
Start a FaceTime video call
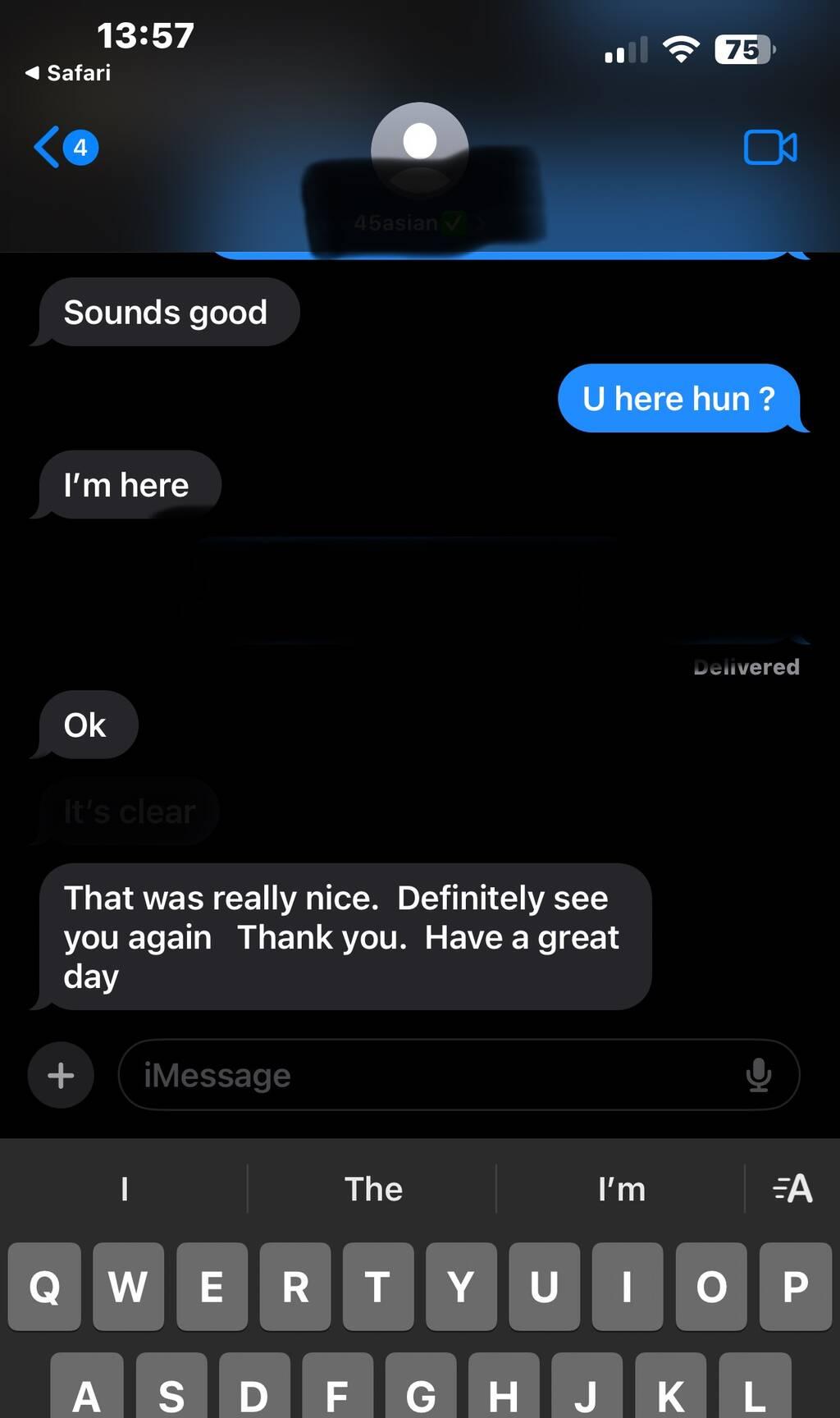(x=769, y=148)
